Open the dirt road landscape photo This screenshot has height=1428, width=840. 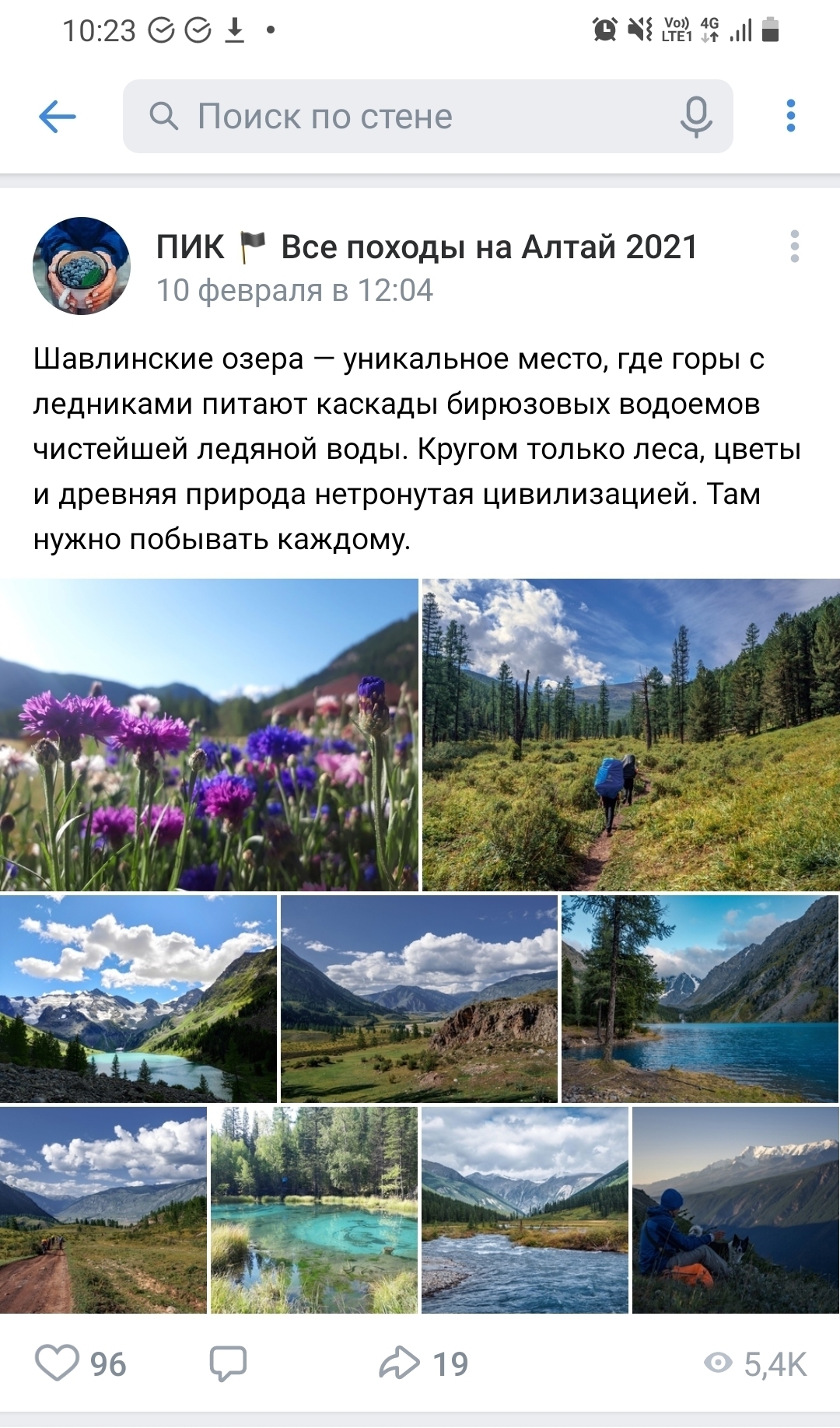[x=103, y=1210]
